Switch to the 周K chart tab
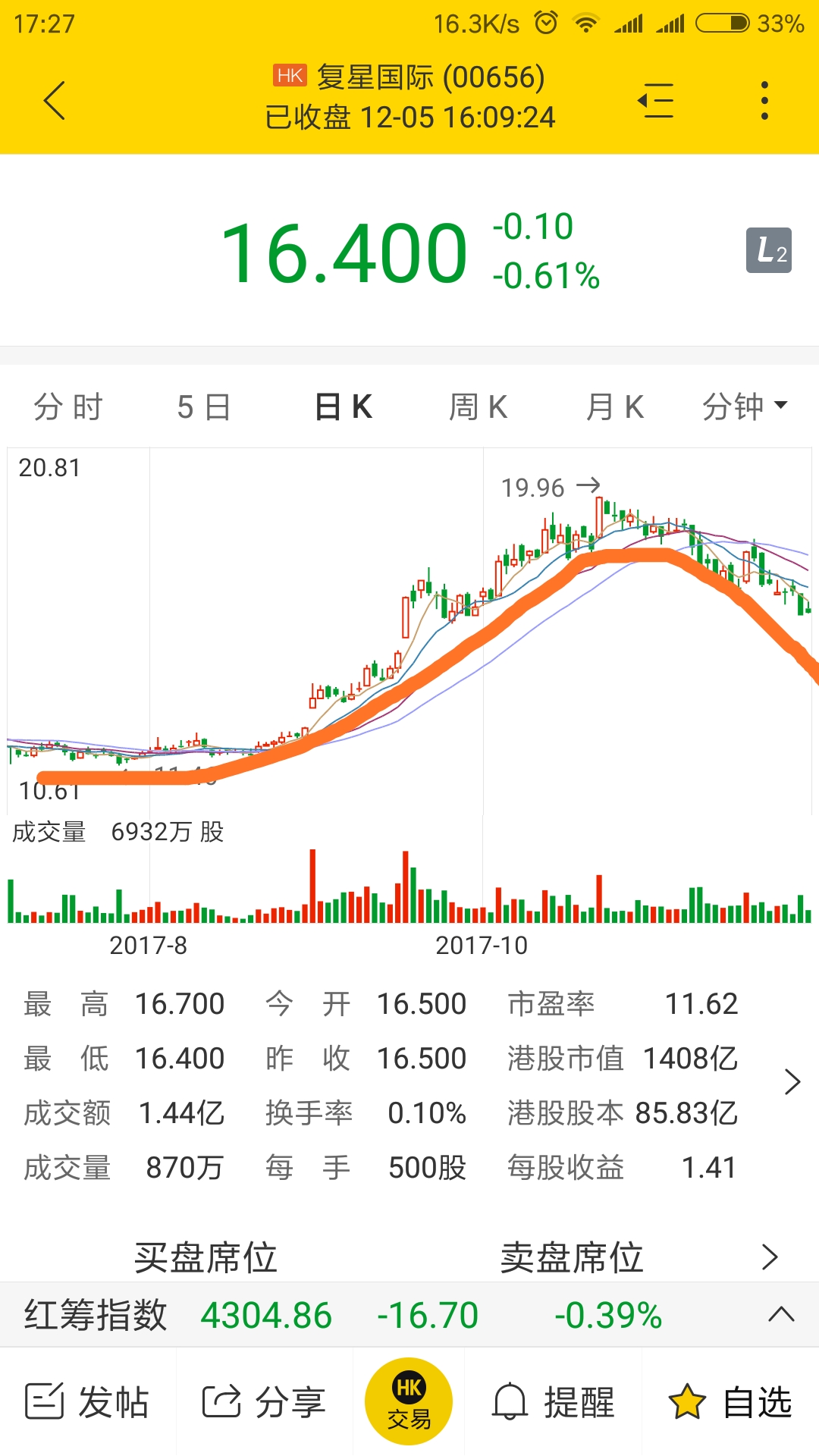Viewport: 819px width, 1456px height. [478, 407]
